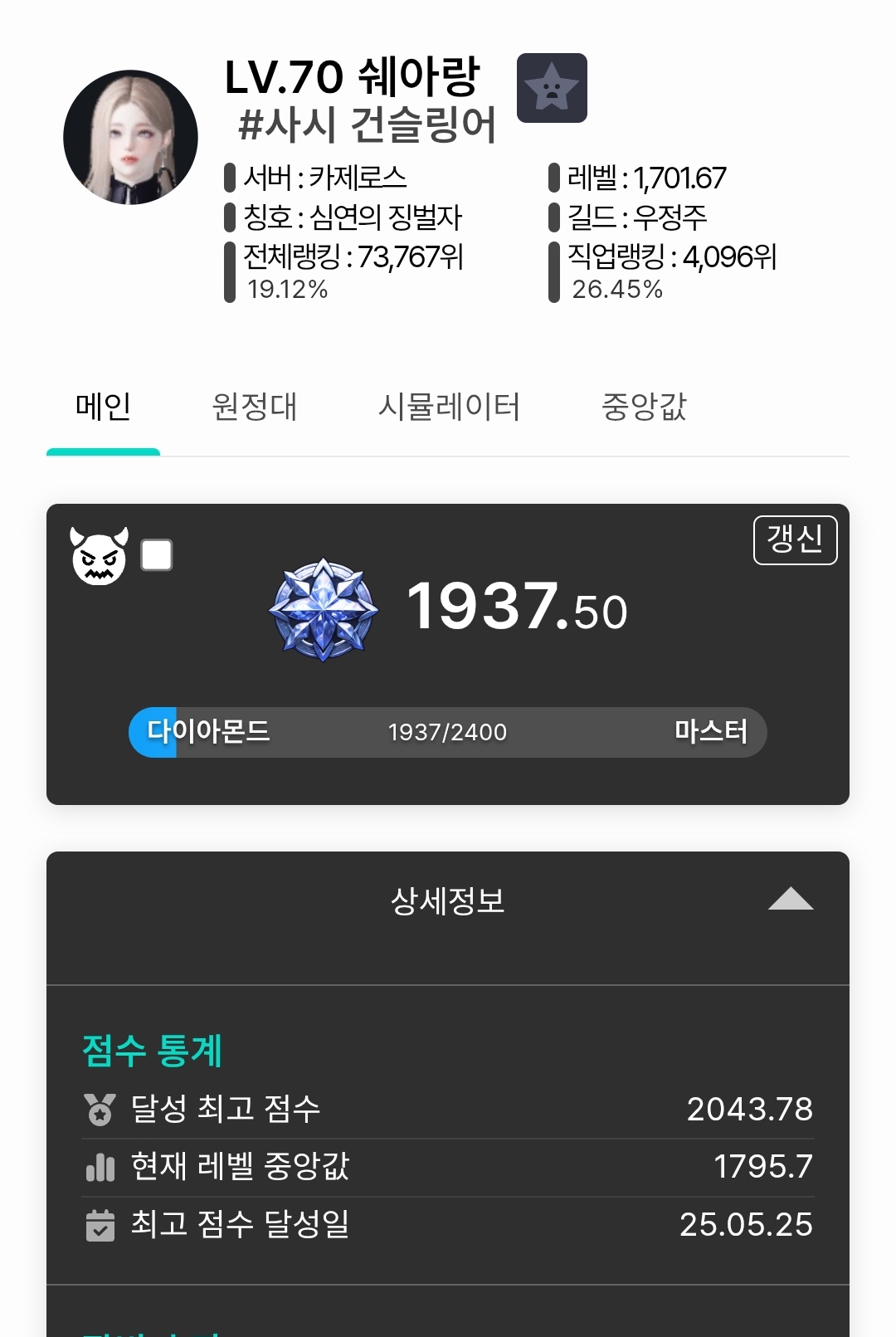Switch to the 원정대 tab
This screenshot has width=896, height=1337.
[254, 407]
